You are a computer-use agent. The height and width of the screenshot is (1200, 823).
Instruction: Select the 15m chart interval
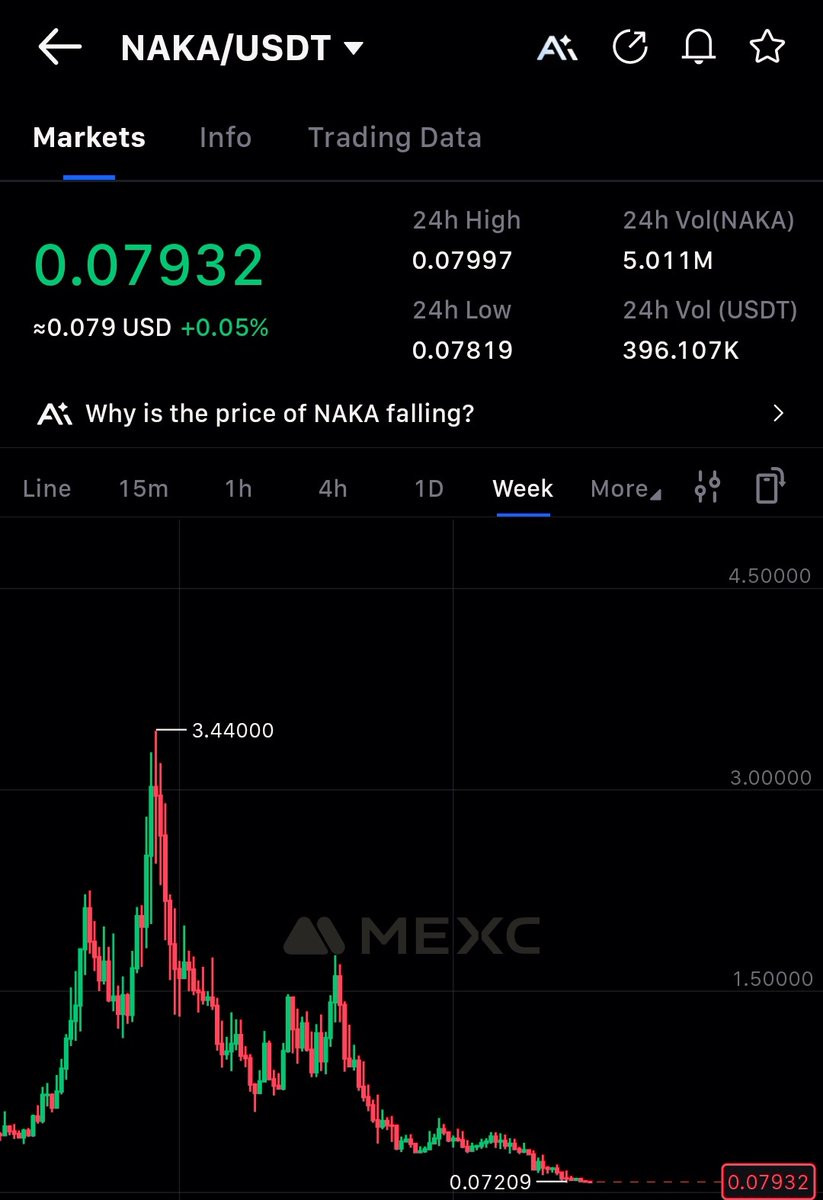(143, 488)
